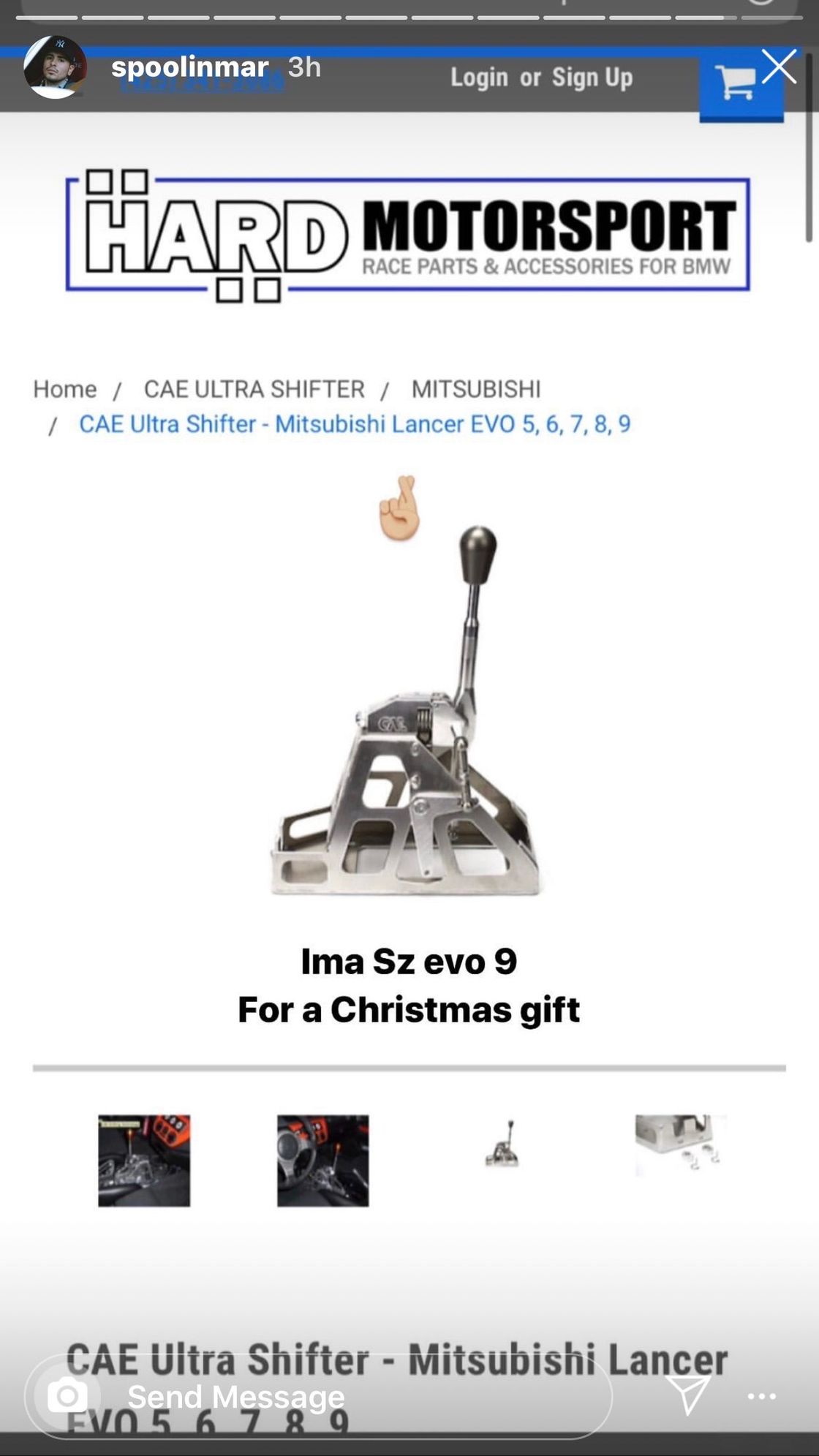Image resolution: width=819 pixels, height=1456 pixels.
Task: Open the three-dot more options
Action: (x=761, y=1397)
